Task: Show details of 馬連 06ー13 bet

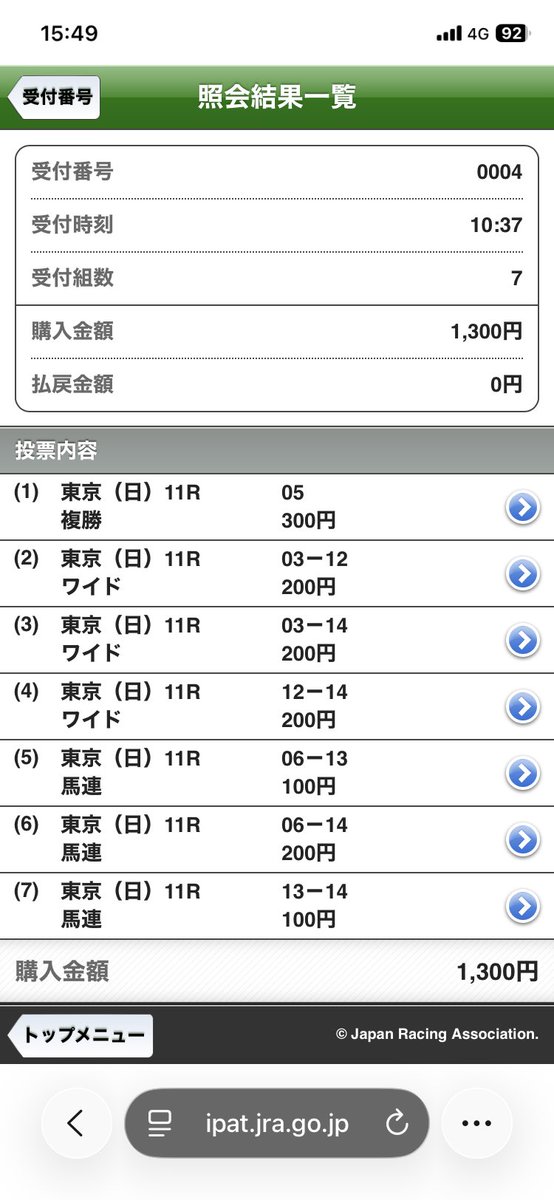Action: click(277, 773)
